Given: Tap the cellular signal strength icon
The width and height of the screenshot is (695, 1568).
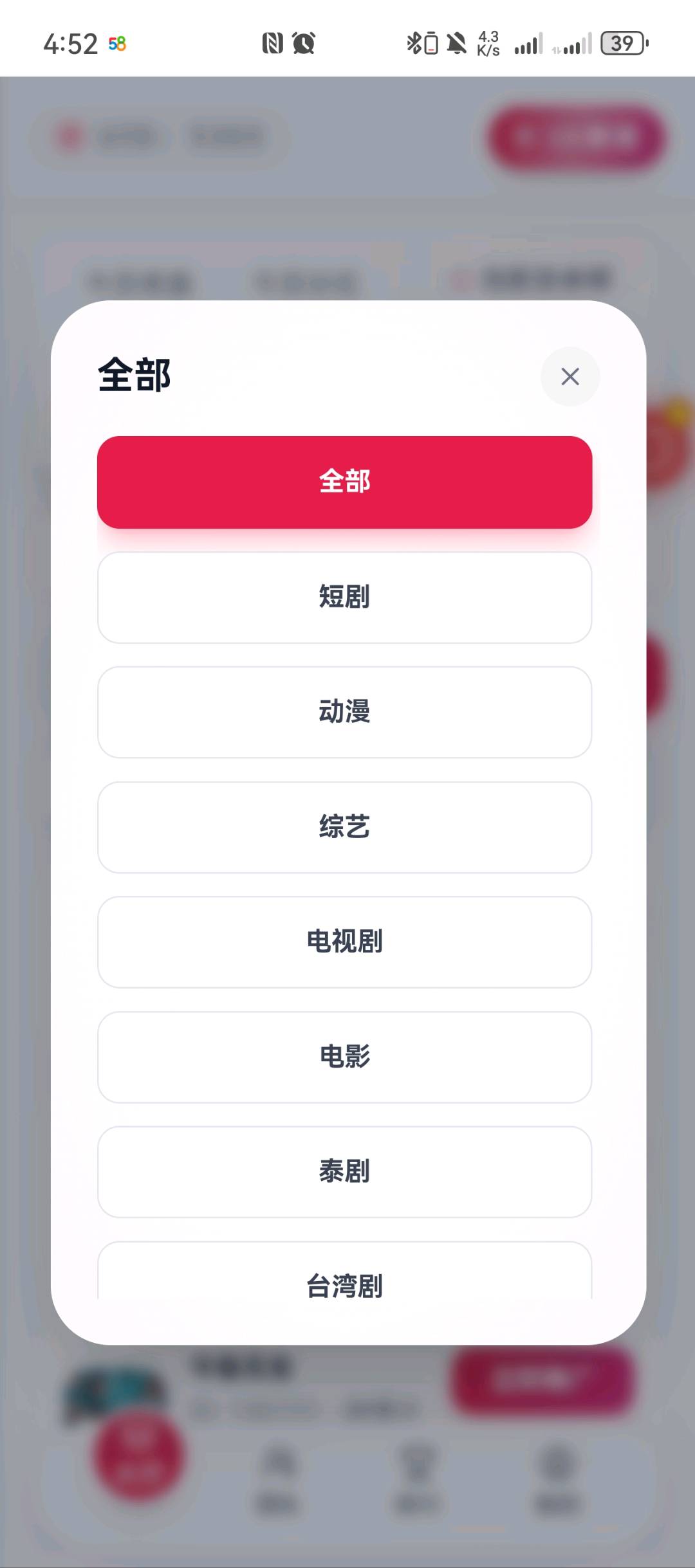Looking at the screenshot, I should tap(528, 42).
